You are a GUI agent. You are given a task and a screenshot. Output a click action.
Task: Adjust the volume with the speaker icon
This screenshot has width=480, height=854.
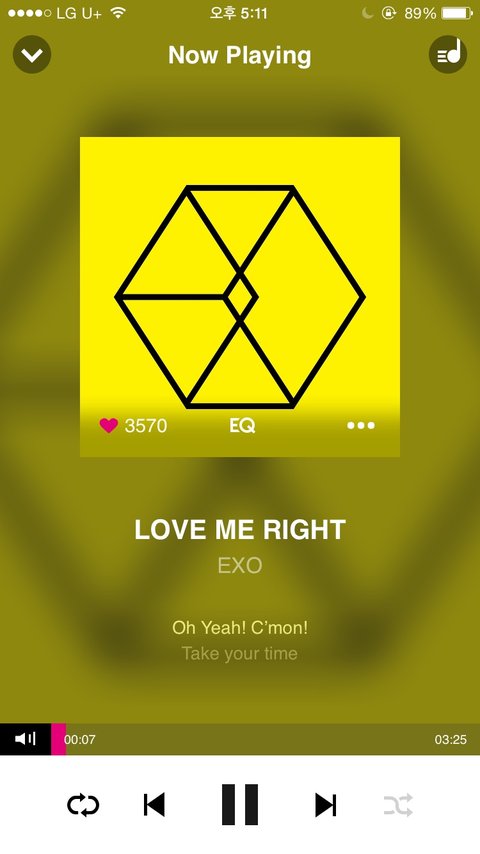click(x=25, y=739)
